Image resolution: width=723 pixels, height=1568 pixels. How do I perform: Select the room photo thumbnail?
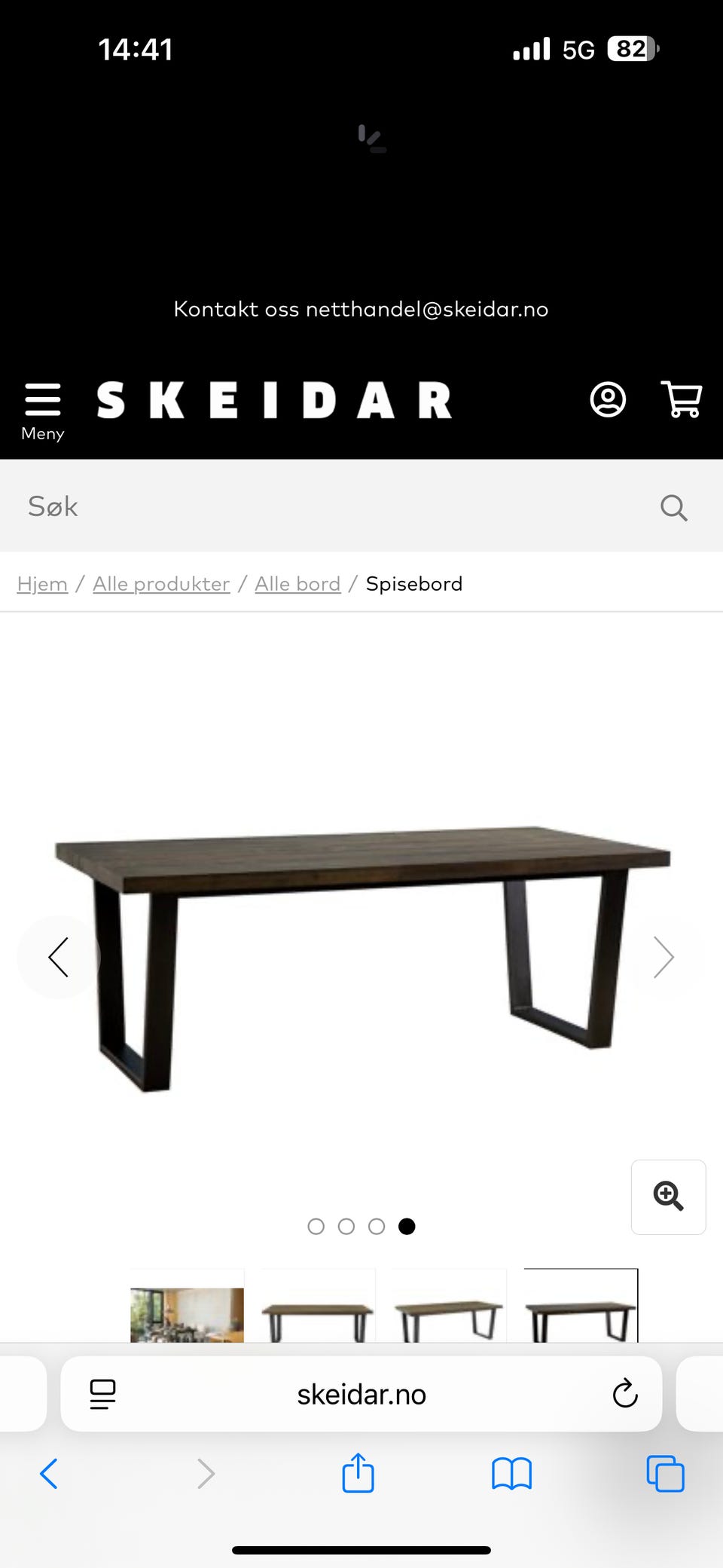(187, 1307)
